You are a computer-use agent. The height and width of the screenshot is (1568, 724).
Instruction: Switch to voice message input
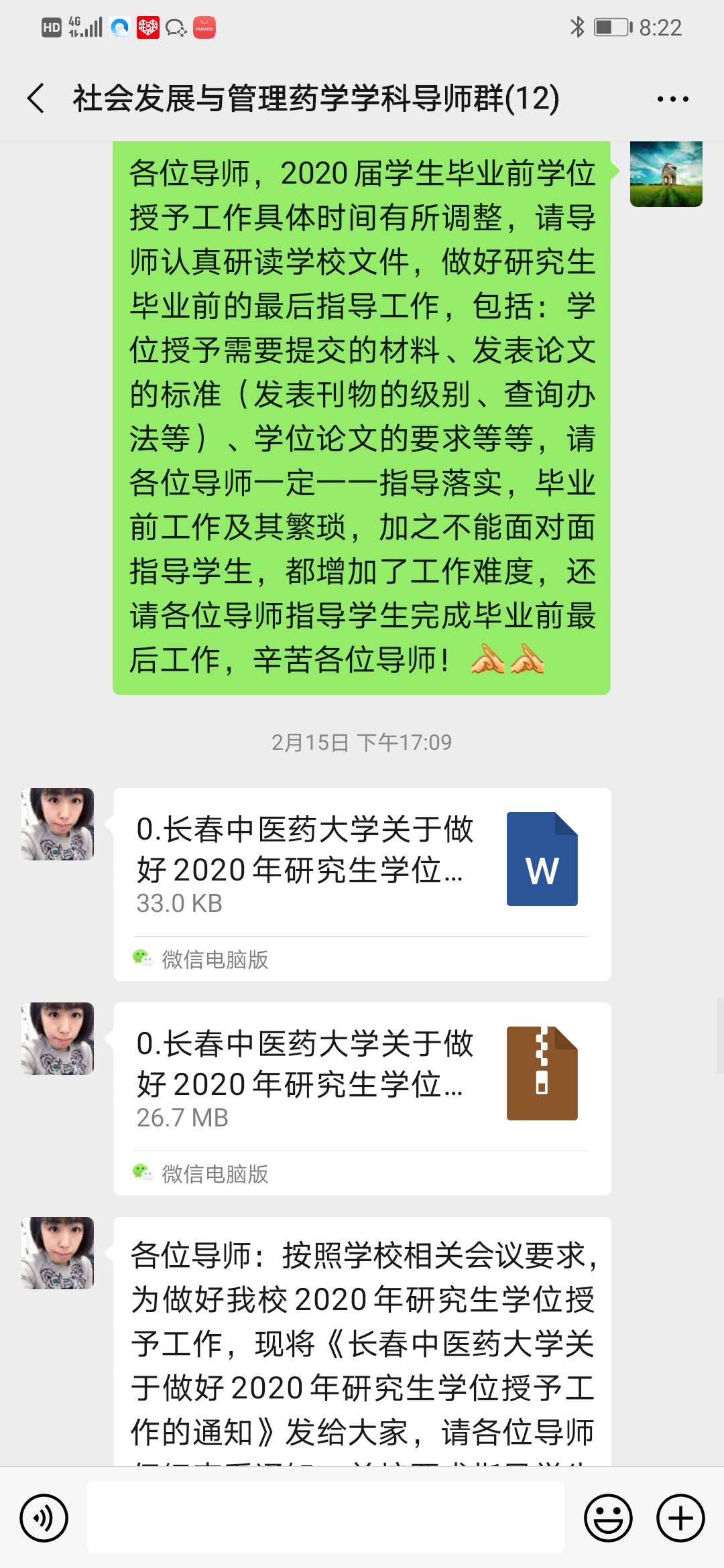pyautogui.click(x=44, y=1518)
